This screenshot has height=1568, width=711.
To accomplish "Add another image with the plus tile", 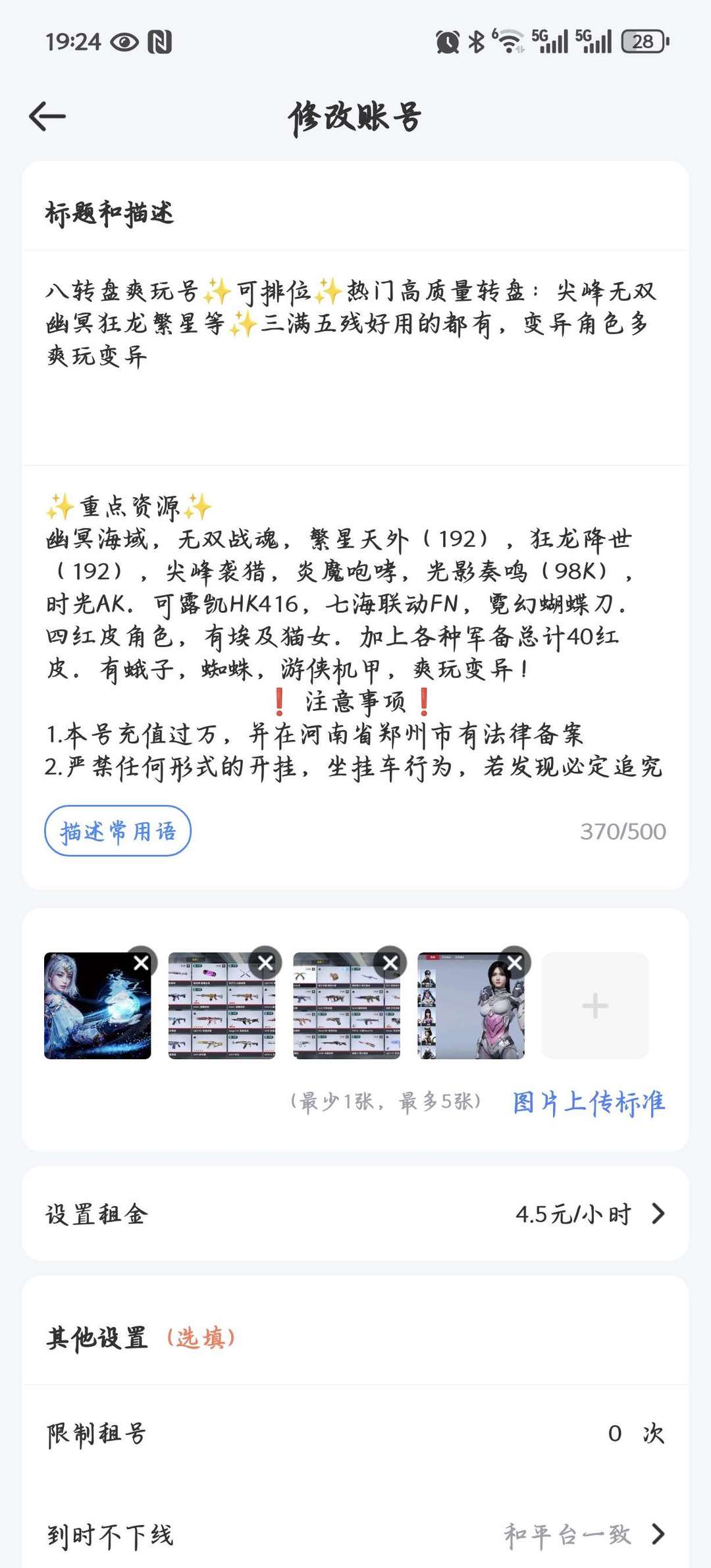I will pyautogui.click(x=594, y=1006).
